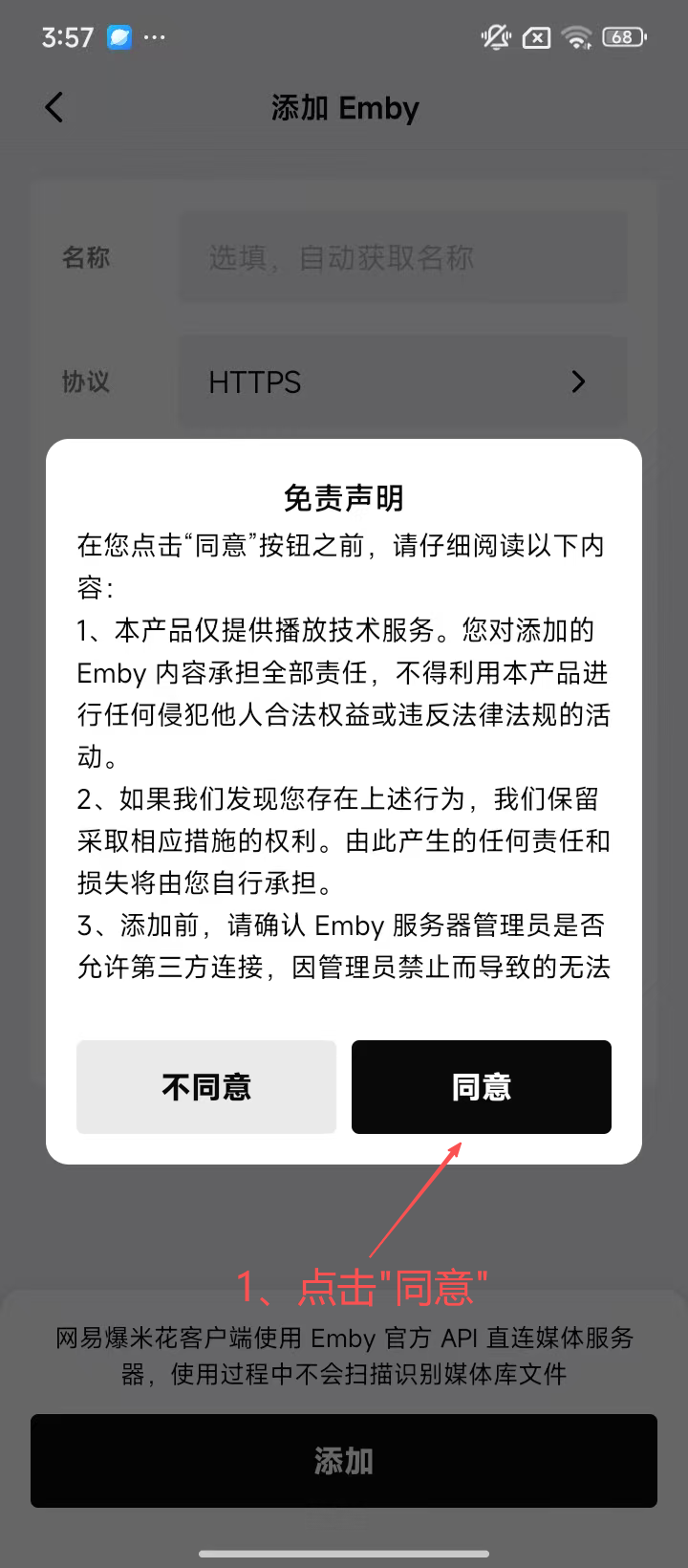The height and width of the screenshot is (1568, 688).
Task: Tap the chevron next to HTTPS
Action: (x=577, y=381)
